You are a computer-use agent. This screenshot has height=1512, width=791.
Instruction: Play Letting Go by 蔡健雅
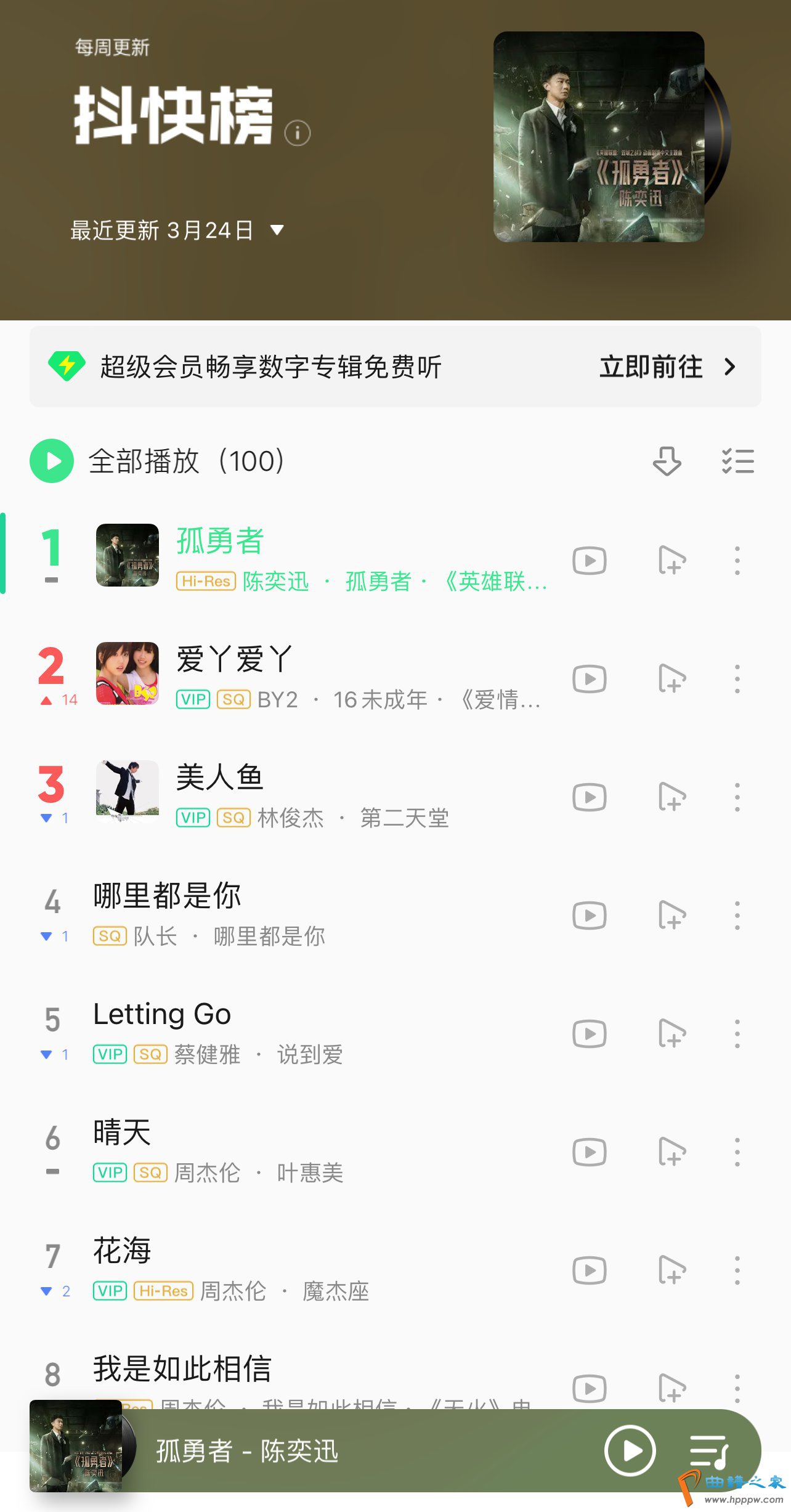162,1015
